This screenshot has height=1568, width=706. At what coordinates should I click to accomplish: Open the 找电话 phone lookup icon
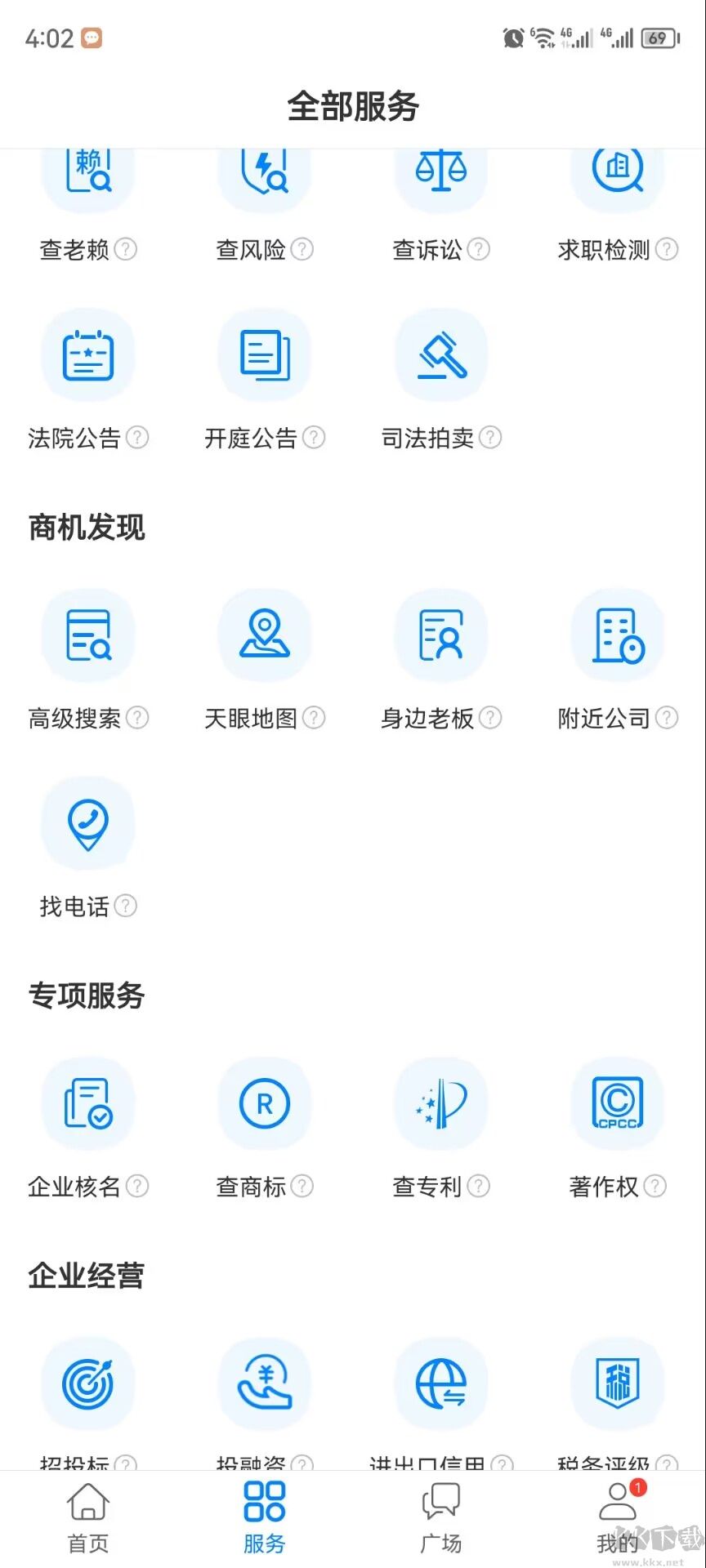click(88, 823)
